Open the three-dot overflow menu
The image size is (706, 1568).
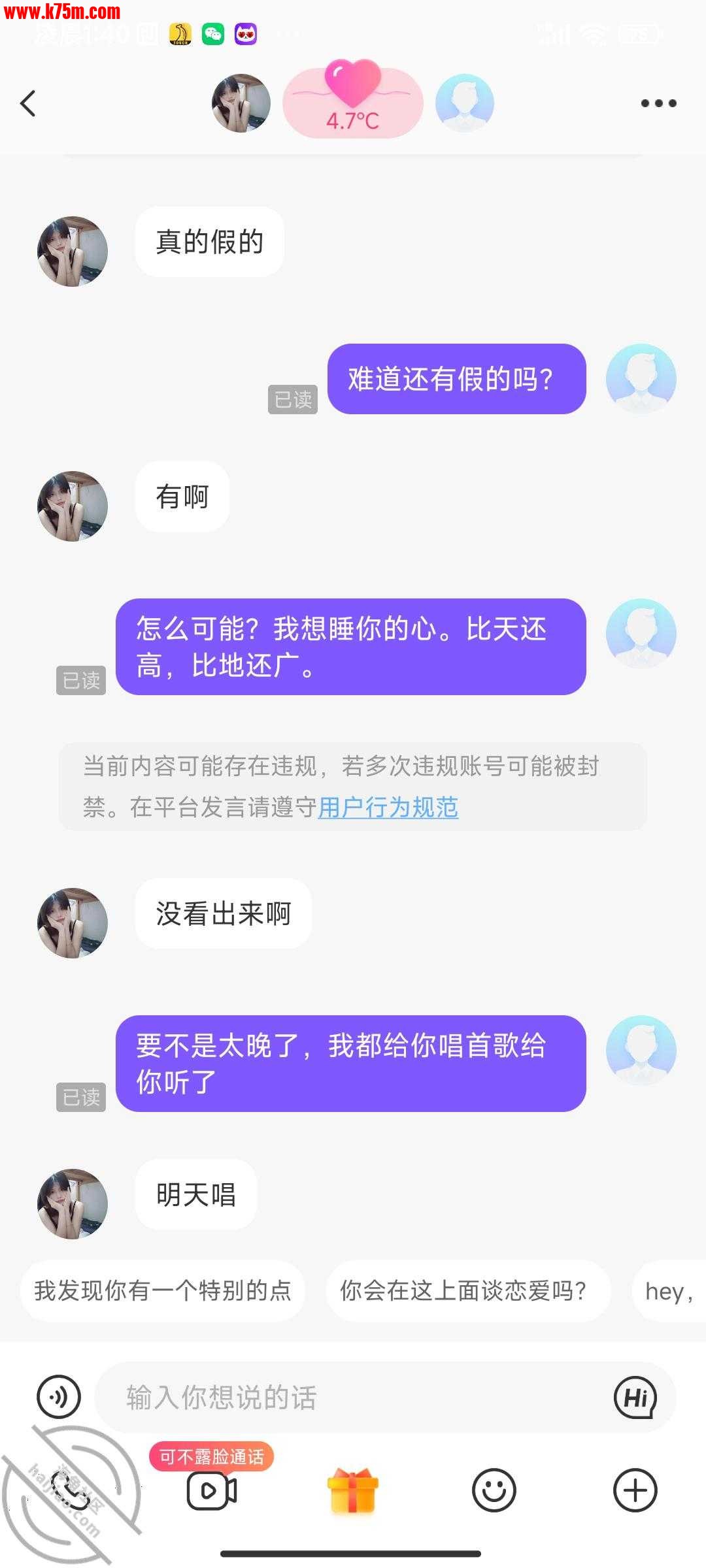[x=658, y=103]
